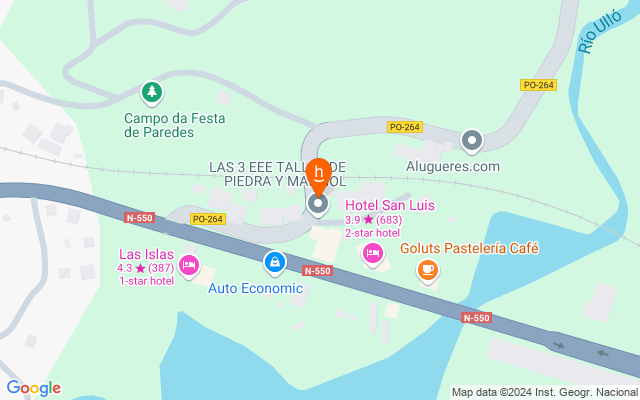Image resolution: width=640 pixels, height=400 pixels.
Task: Tap the Goluts Pastelería Café marker
Action: [x=428, y=271]
